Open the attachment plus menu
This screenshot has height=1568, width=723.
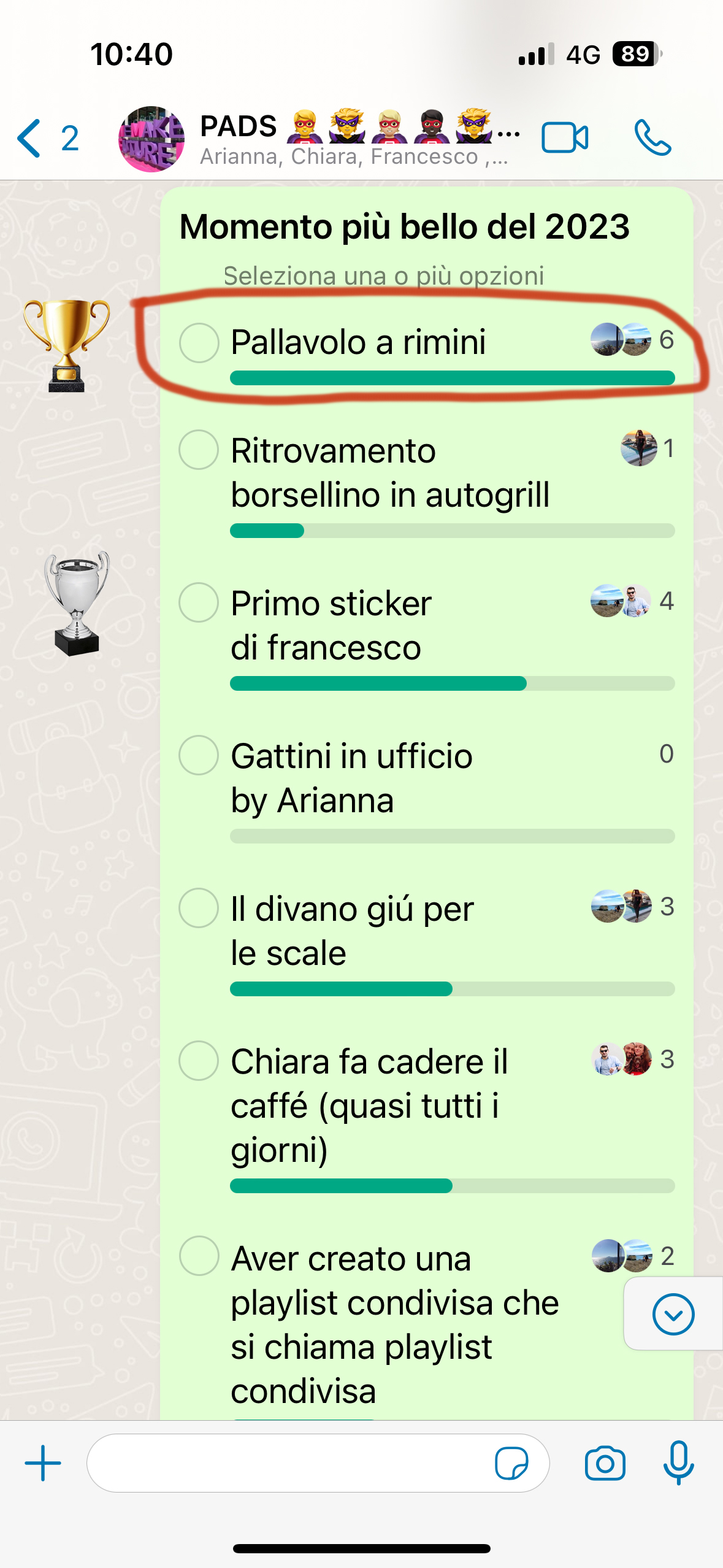[x=43, y=1463]
